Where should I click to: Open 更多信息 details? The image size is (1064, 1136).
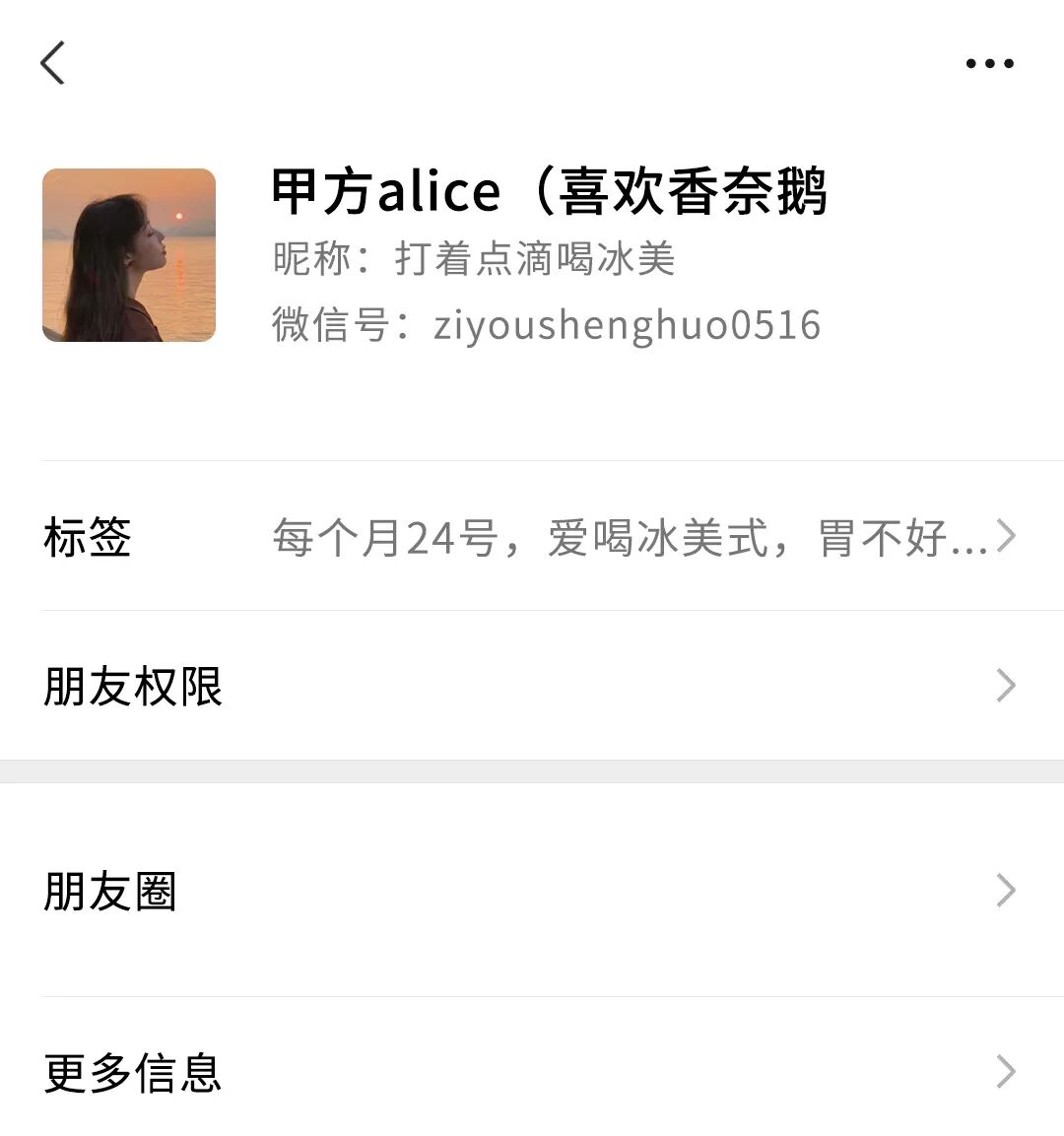click(532, 1072)
